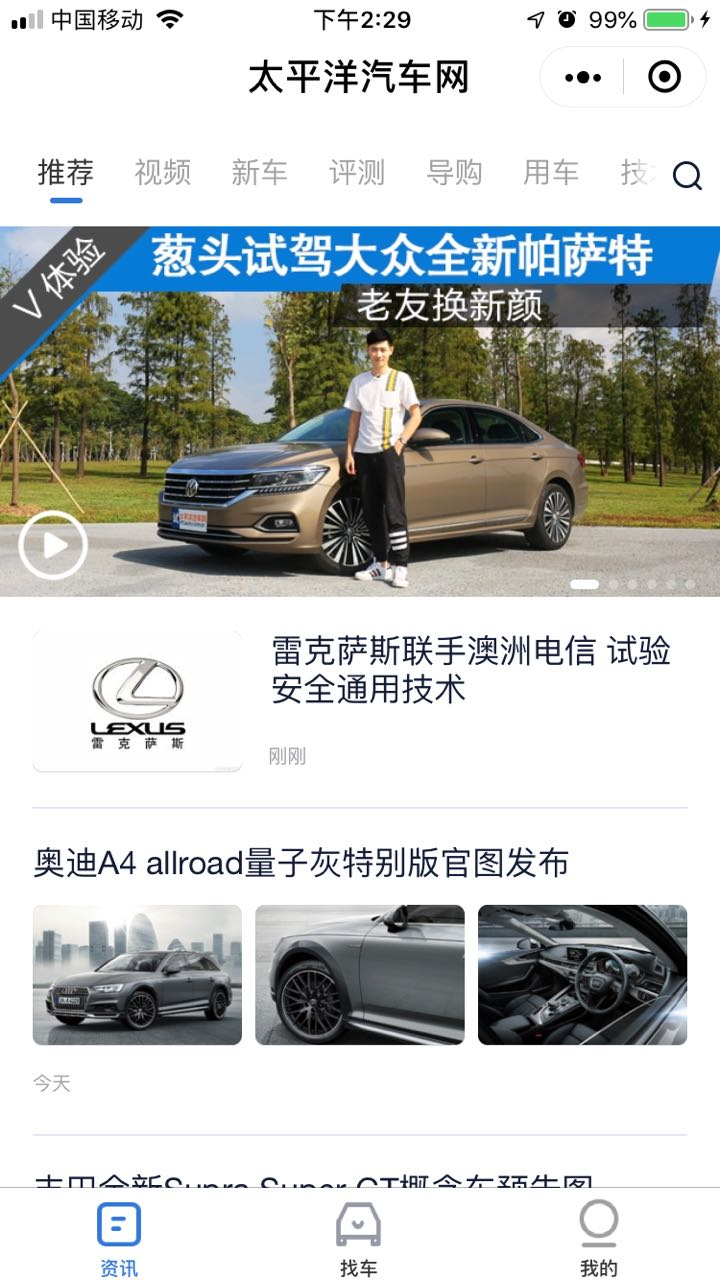View the Audi A4 interior photo
Image resolution: width=720 pixels, height=1280 pixels.
582,975
